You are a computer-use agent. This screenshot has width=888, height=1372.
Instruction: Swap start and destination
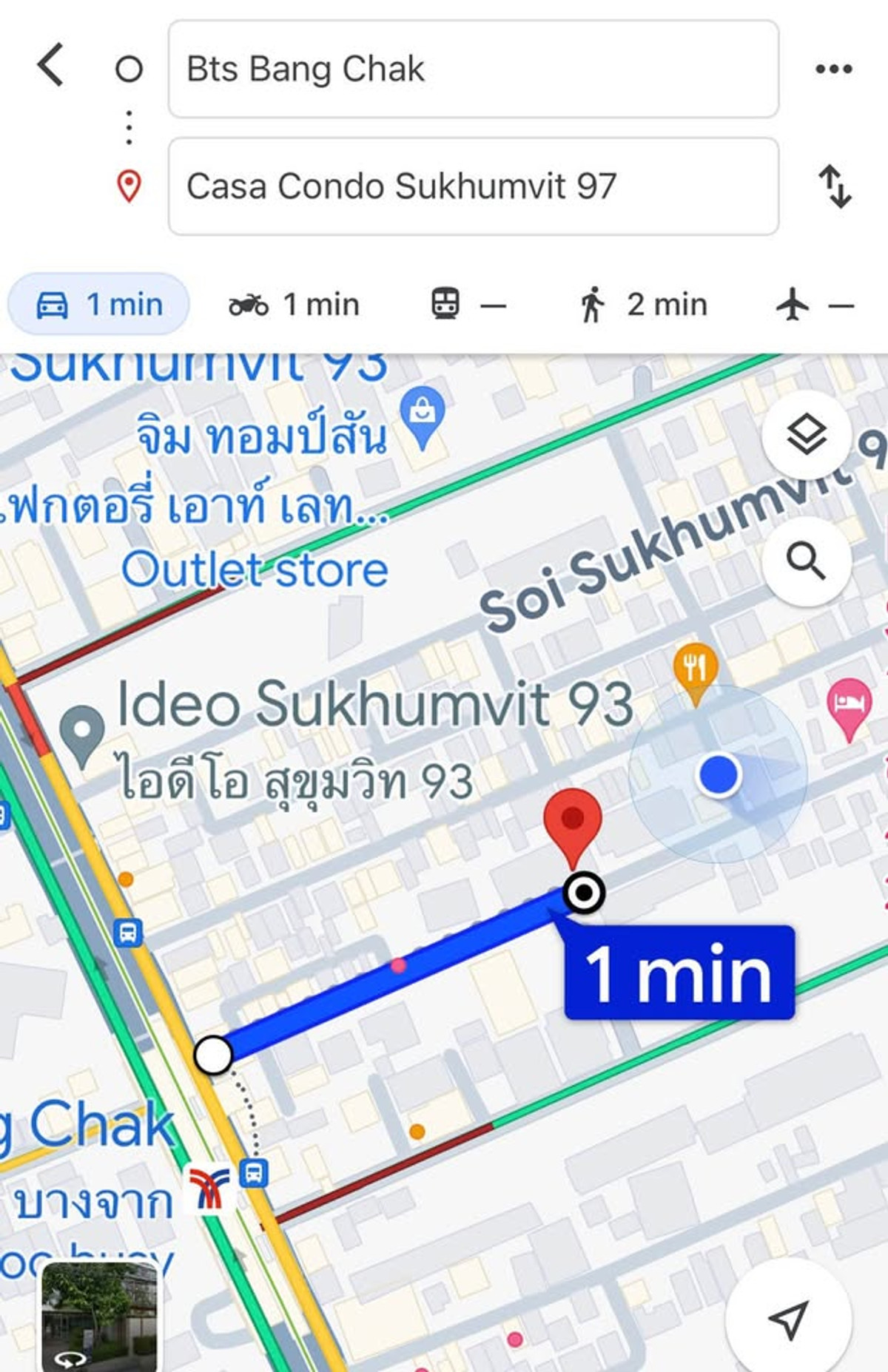click(835, 186)
